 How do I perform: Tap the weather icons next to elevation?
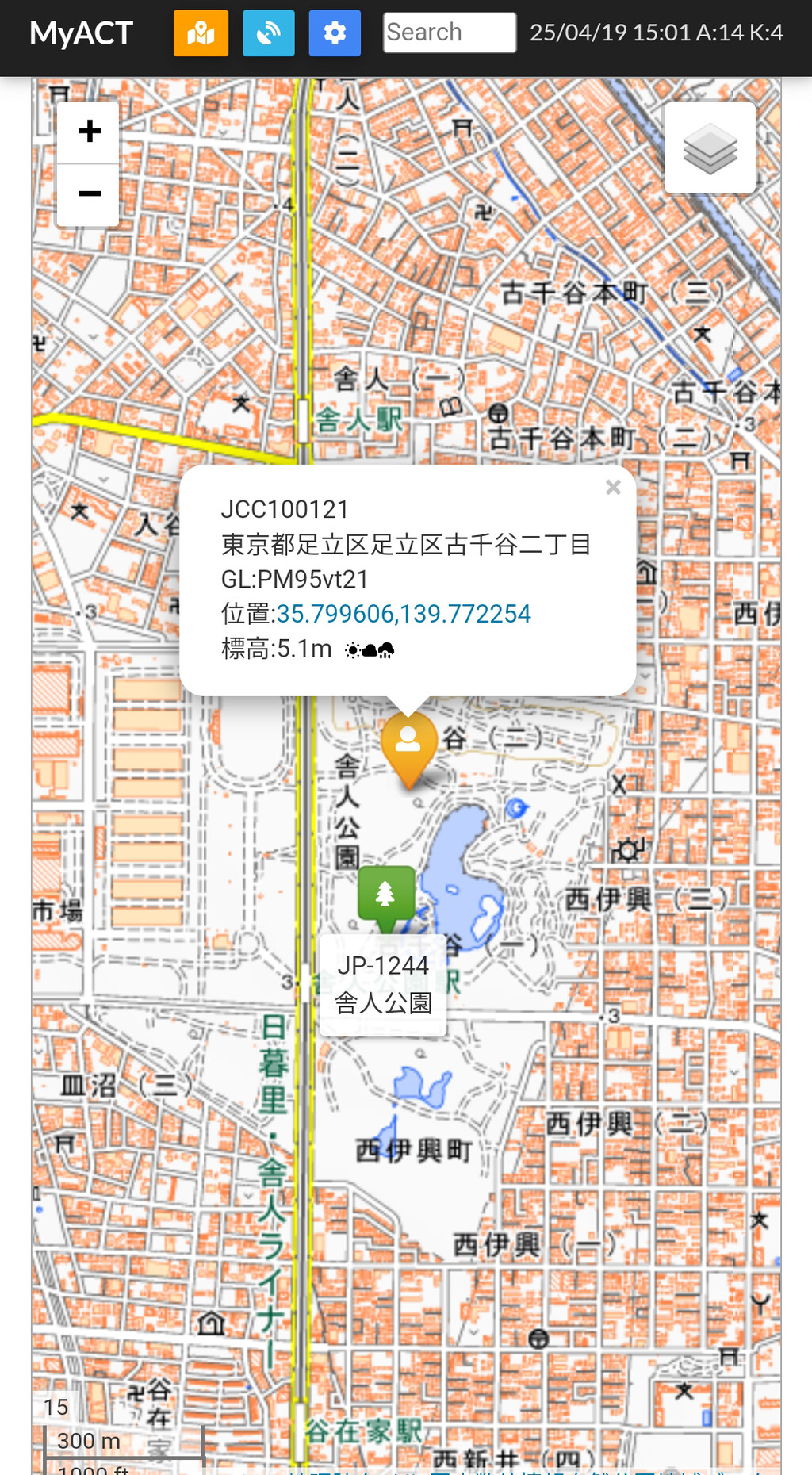point(370,650)
